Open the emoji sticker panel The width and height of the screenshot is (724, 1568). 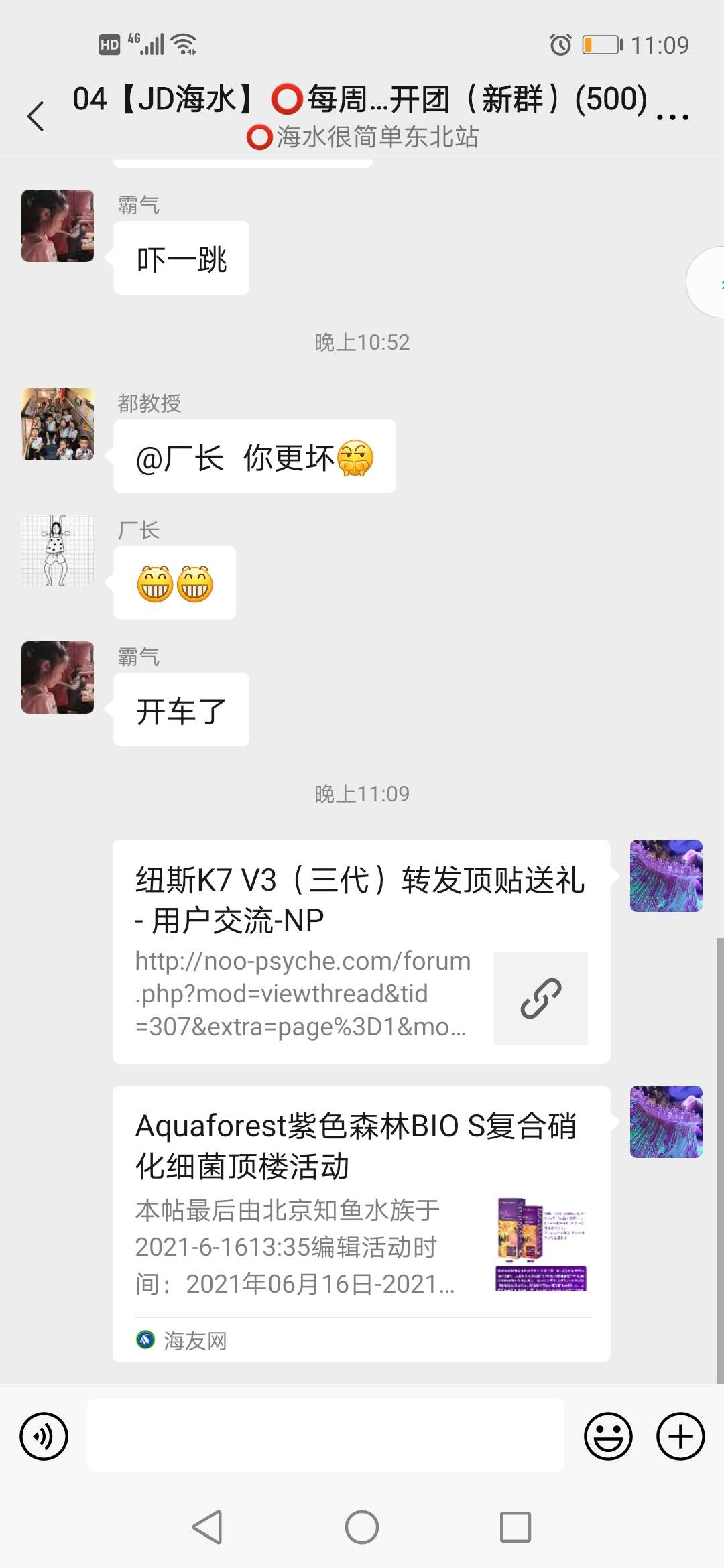[x=608, y=1436]
